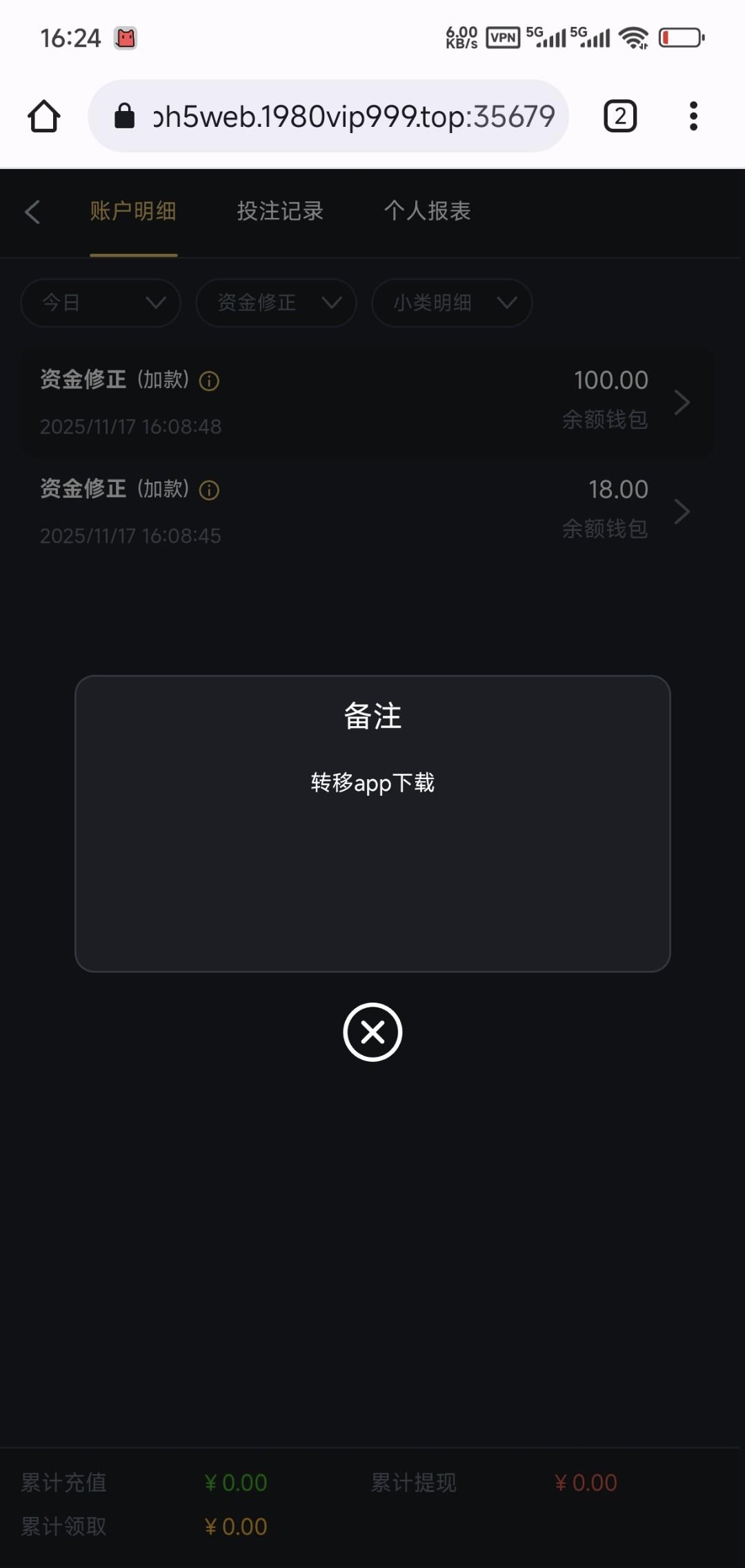Show info for the 18.00 加款 entry
Image resolution: width=745 pixels, height=1568 pixels.
(209, 490)
